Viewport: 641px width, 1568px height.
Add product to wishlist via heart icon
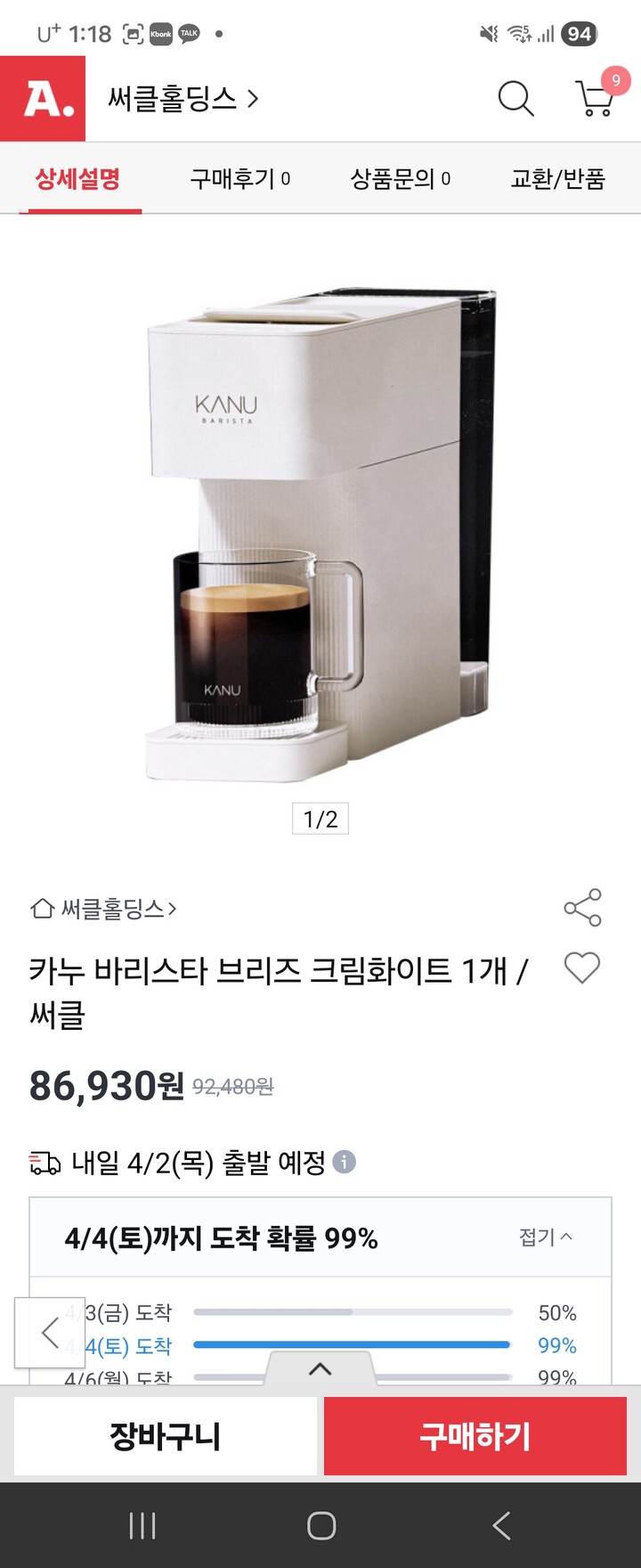coord(582,968)
